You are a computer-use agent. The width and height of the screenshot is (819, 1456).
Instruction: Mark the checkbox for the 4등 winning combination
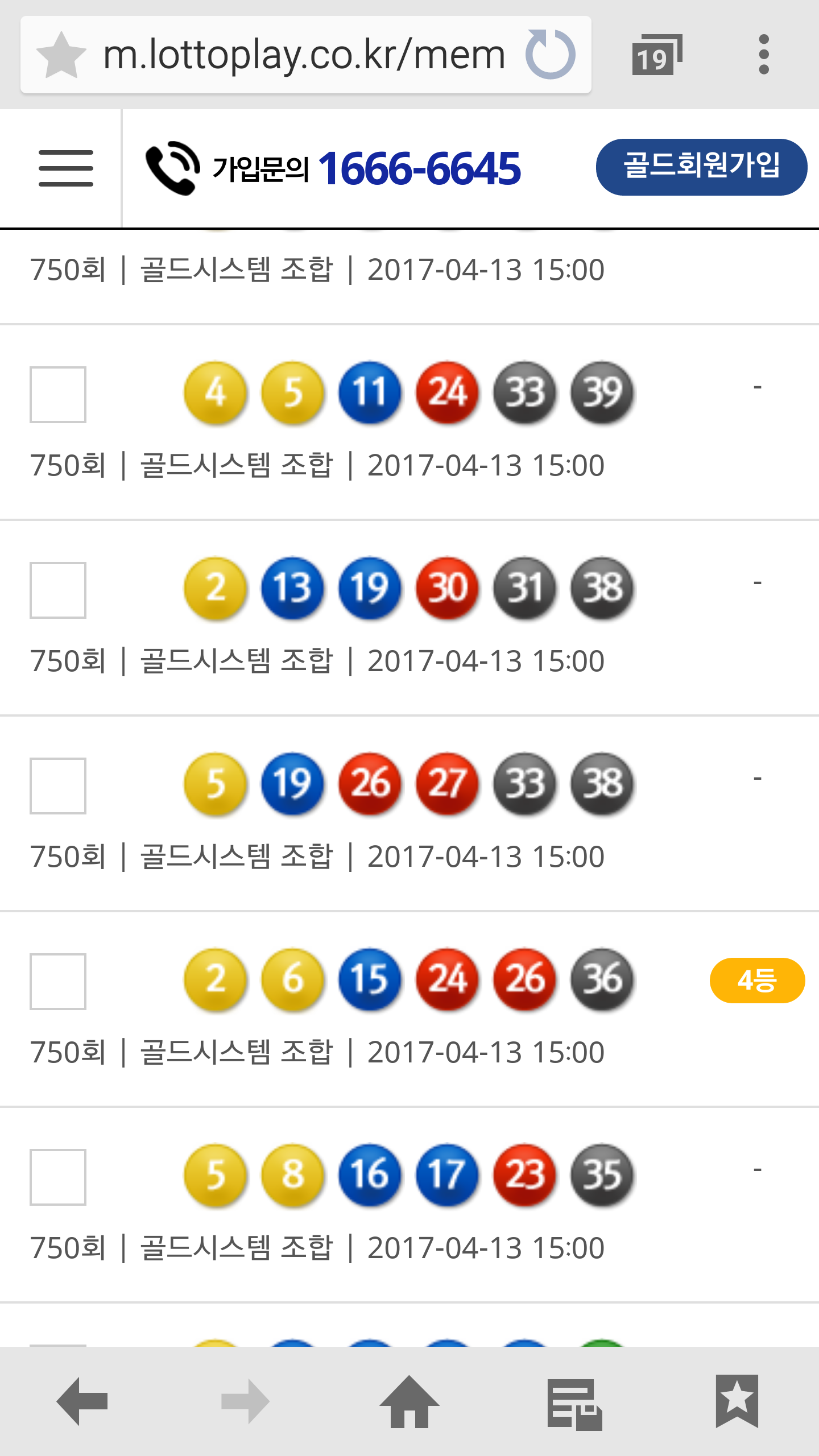58,982
